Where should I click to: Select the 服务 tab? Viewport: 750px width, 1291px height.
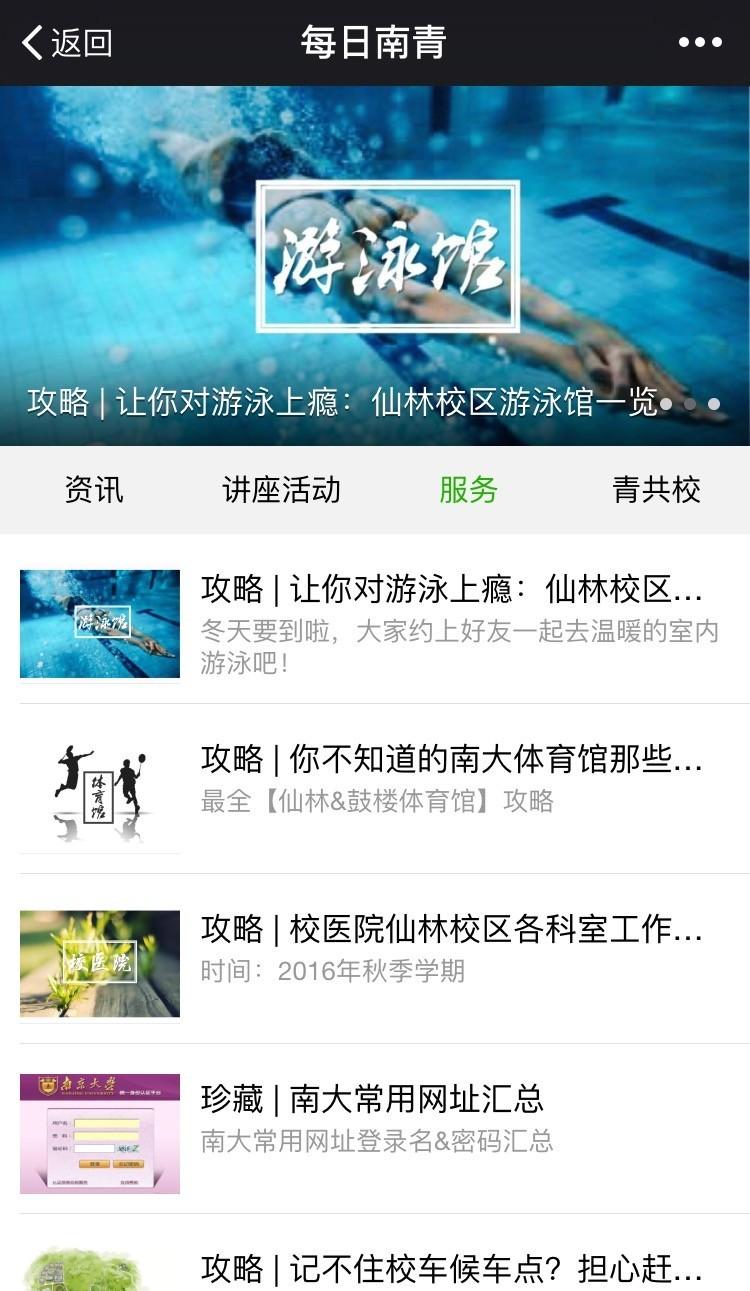pos(468,490)
